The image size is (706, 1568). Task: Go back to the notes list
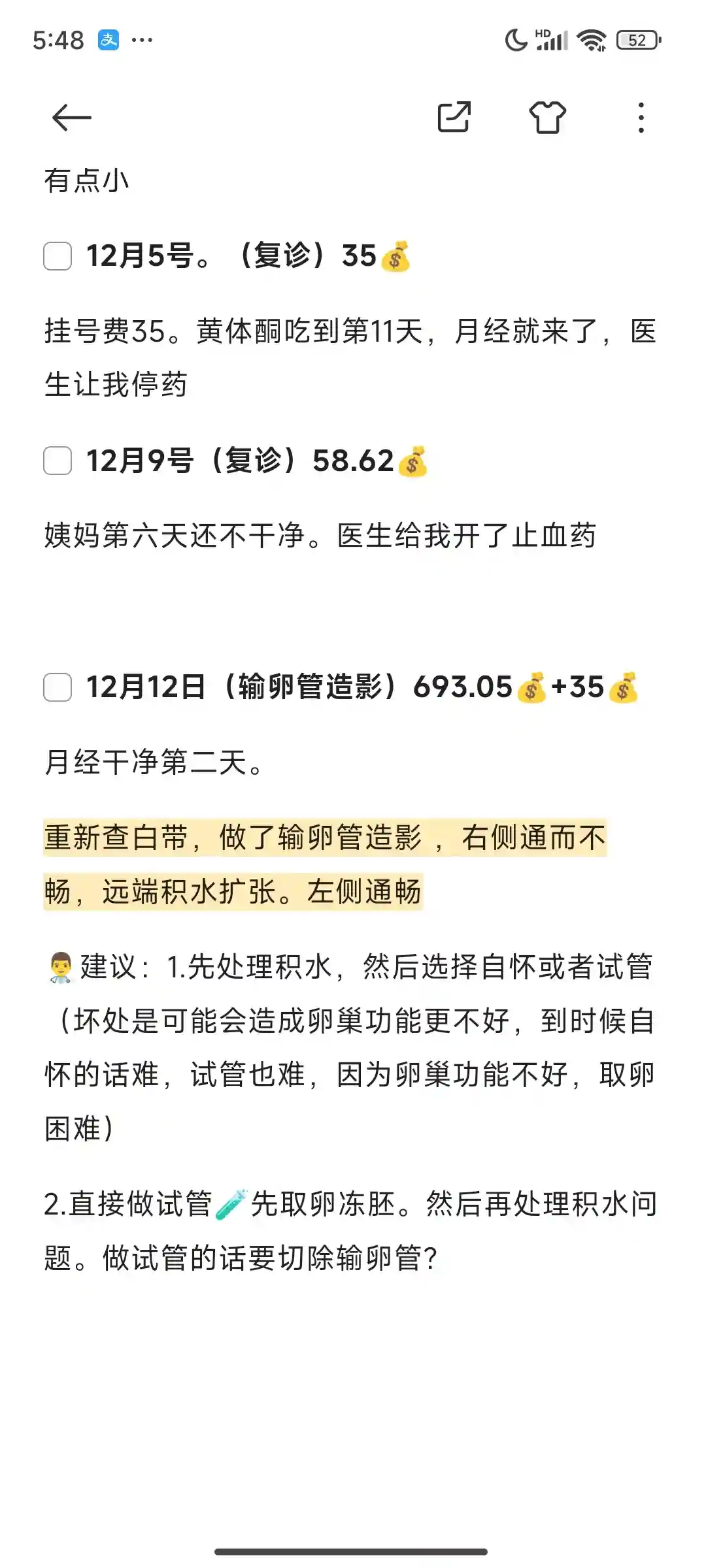(x=71, y=118)
